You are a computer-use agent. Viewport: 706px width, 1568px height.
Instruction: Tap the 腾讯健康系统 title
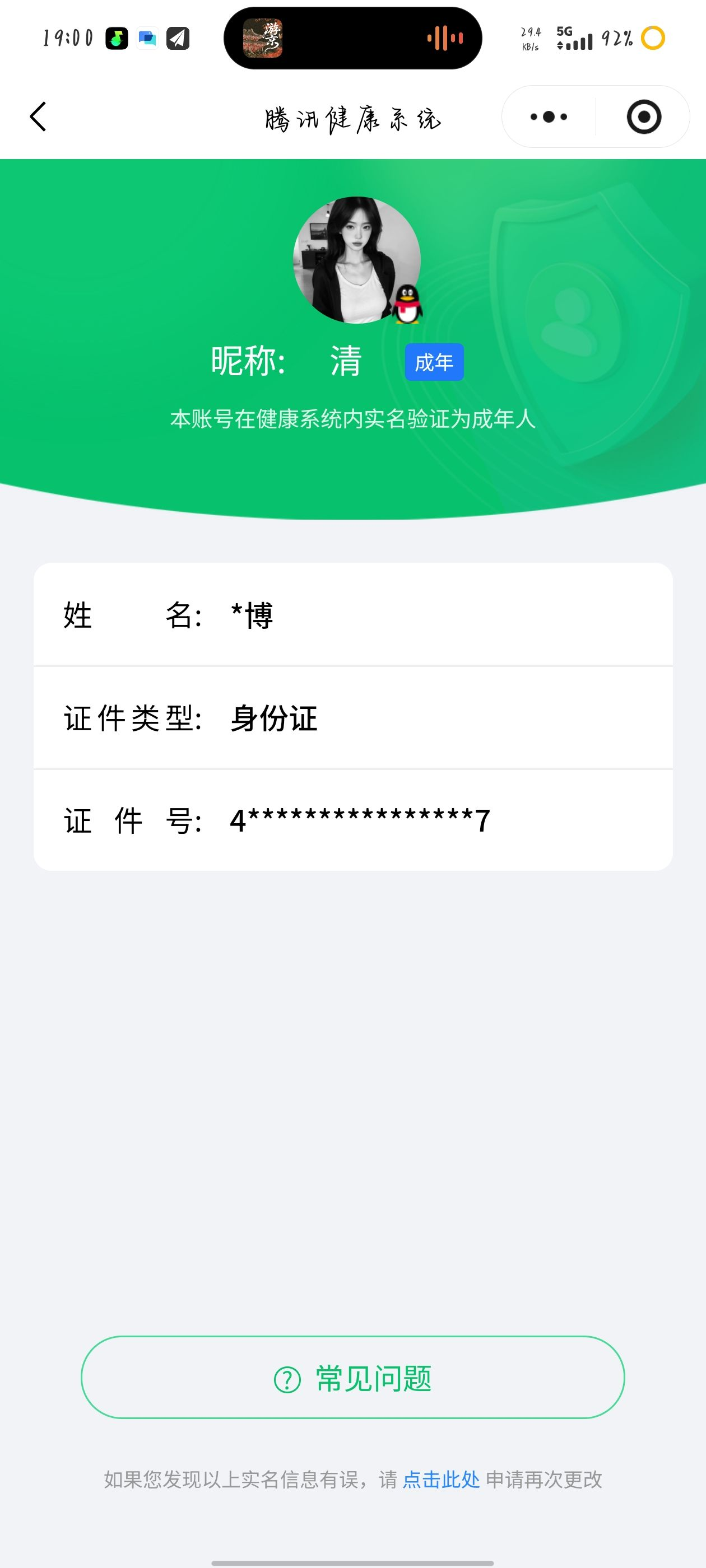pyautogui.click(x=352, y=117)
